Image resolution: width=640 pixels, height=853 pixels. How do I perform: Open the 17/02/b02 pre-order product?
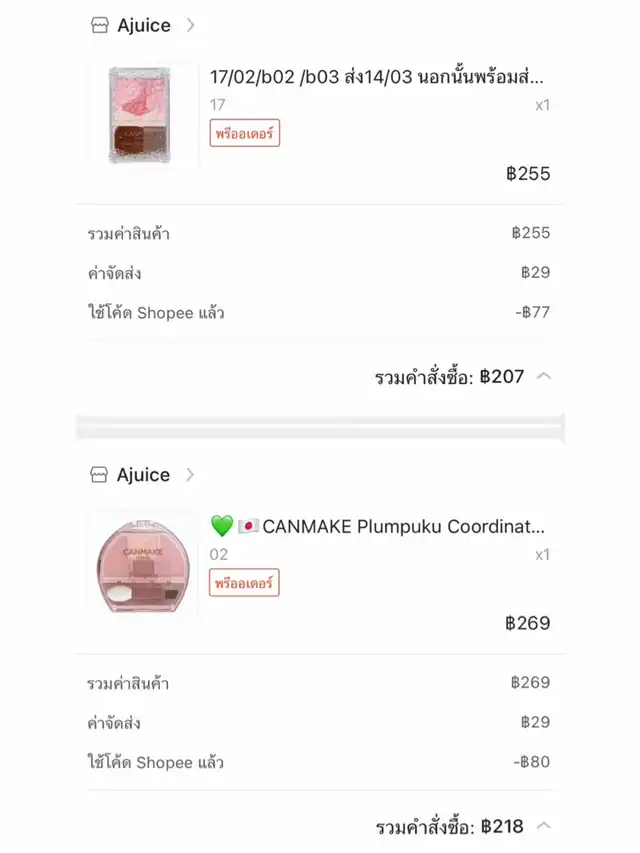click(376, 77)
